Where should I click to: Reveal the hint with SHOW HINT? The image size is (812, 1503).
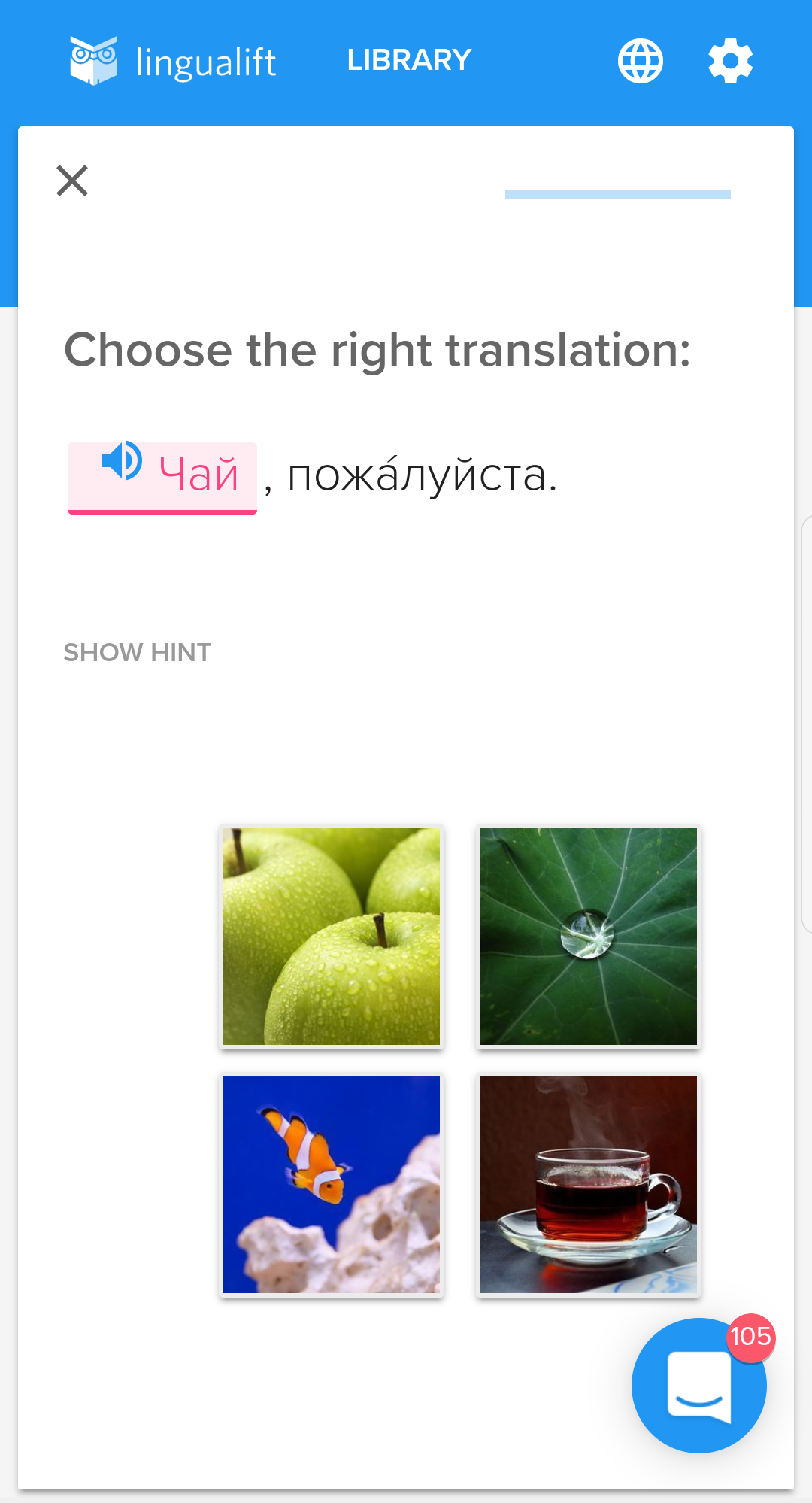138,652
